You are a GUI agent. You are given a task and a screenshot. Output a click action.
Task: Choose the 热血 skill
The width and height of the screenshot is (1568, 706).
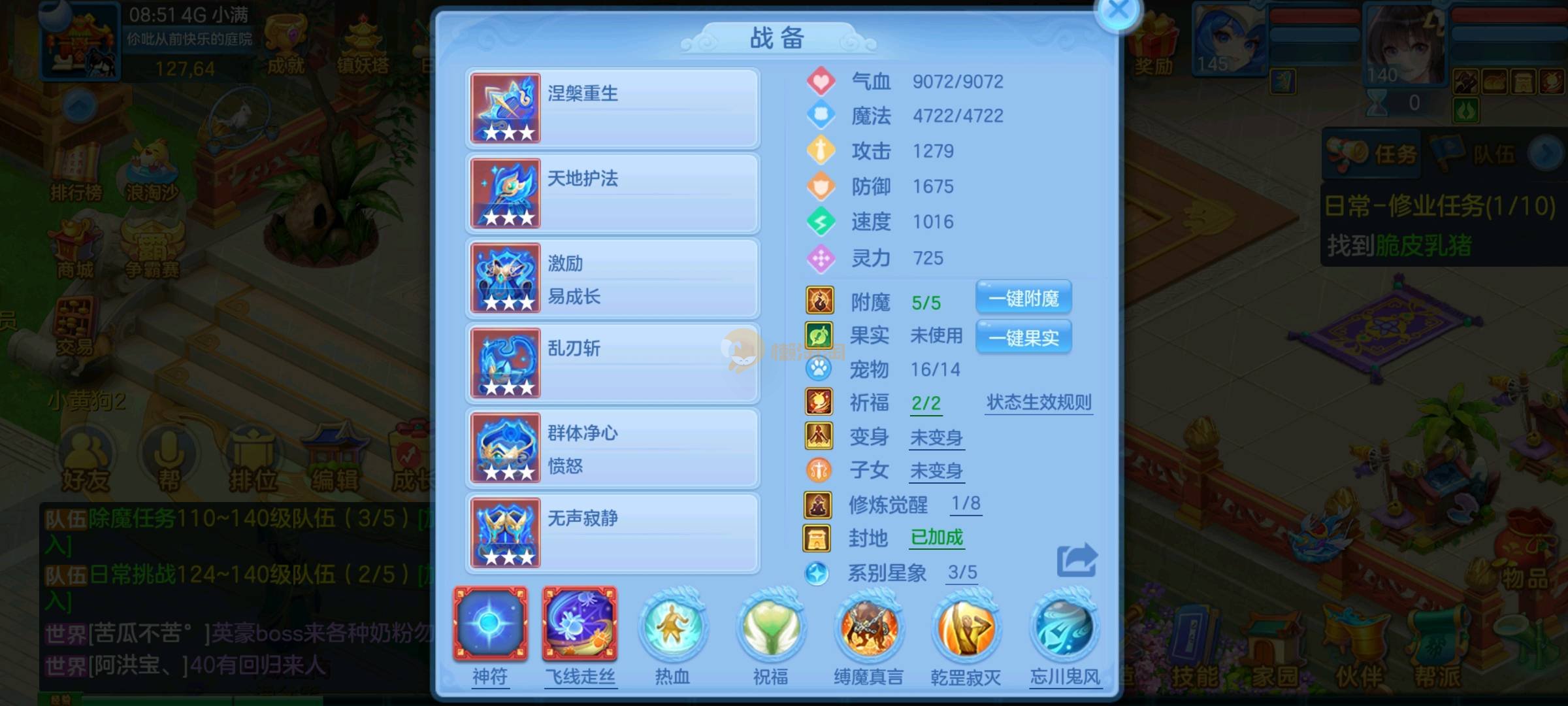click(672, 628)
